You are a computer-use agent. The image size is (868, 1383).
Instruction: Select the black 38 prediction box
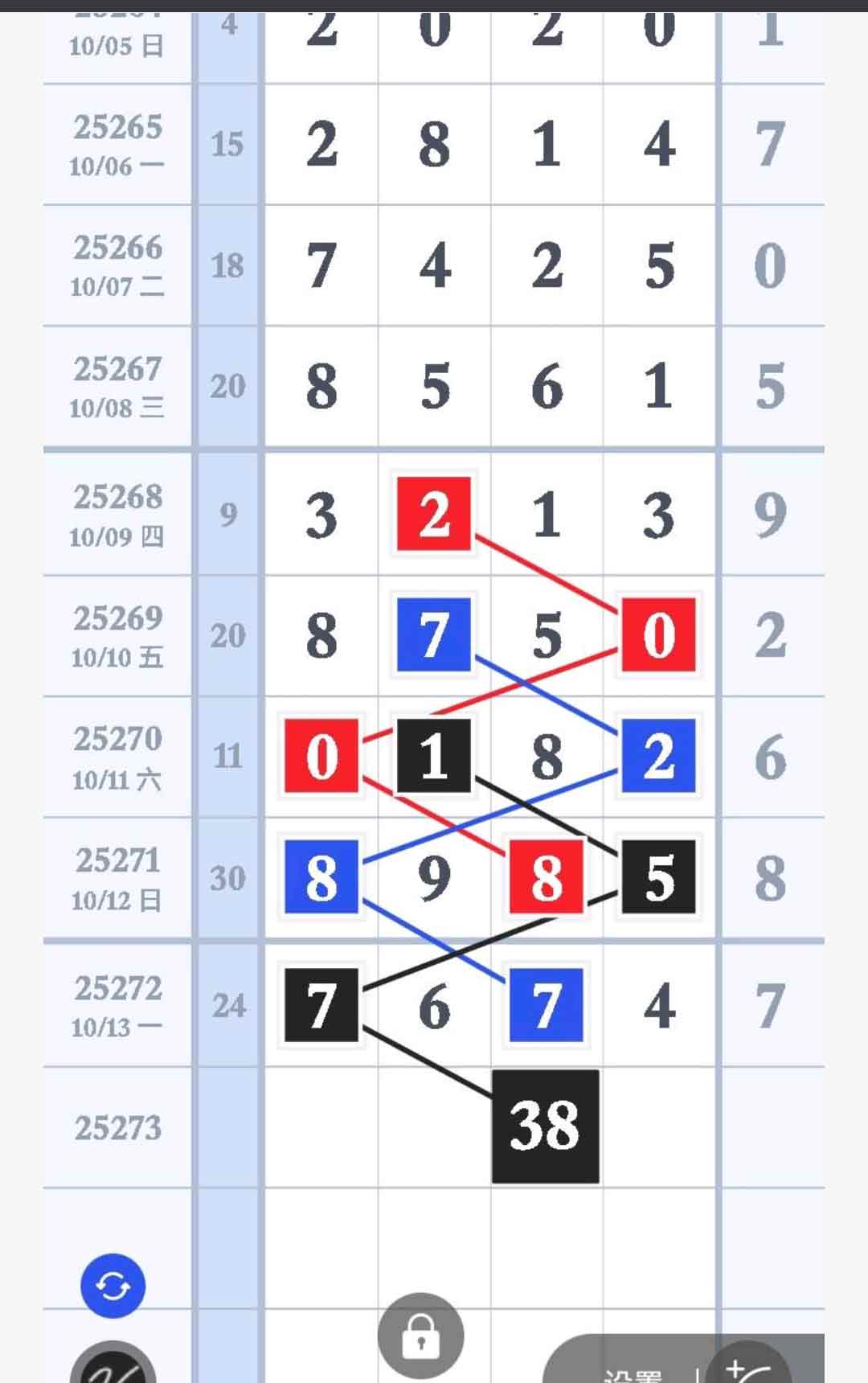pos(545,1126)
